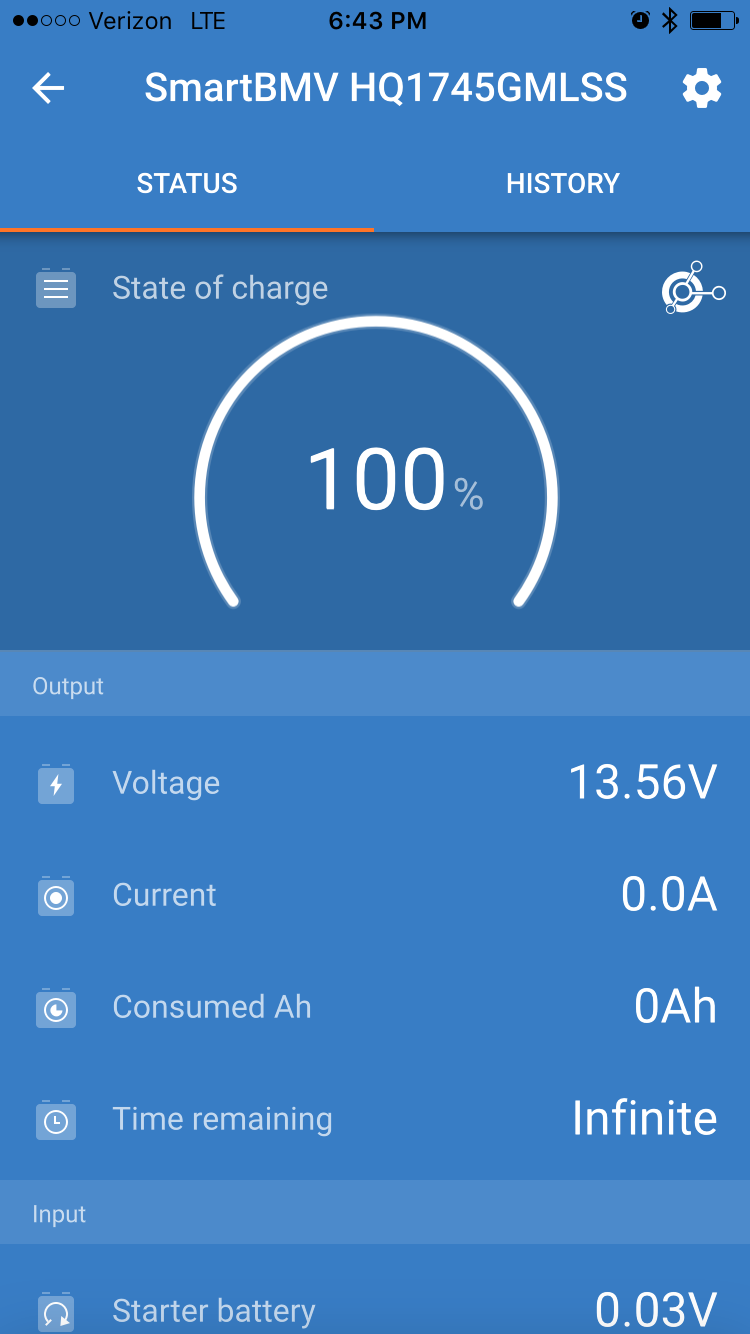750x1334 pixels.
Task: Open the settings gear
Action: click(702, 89)
